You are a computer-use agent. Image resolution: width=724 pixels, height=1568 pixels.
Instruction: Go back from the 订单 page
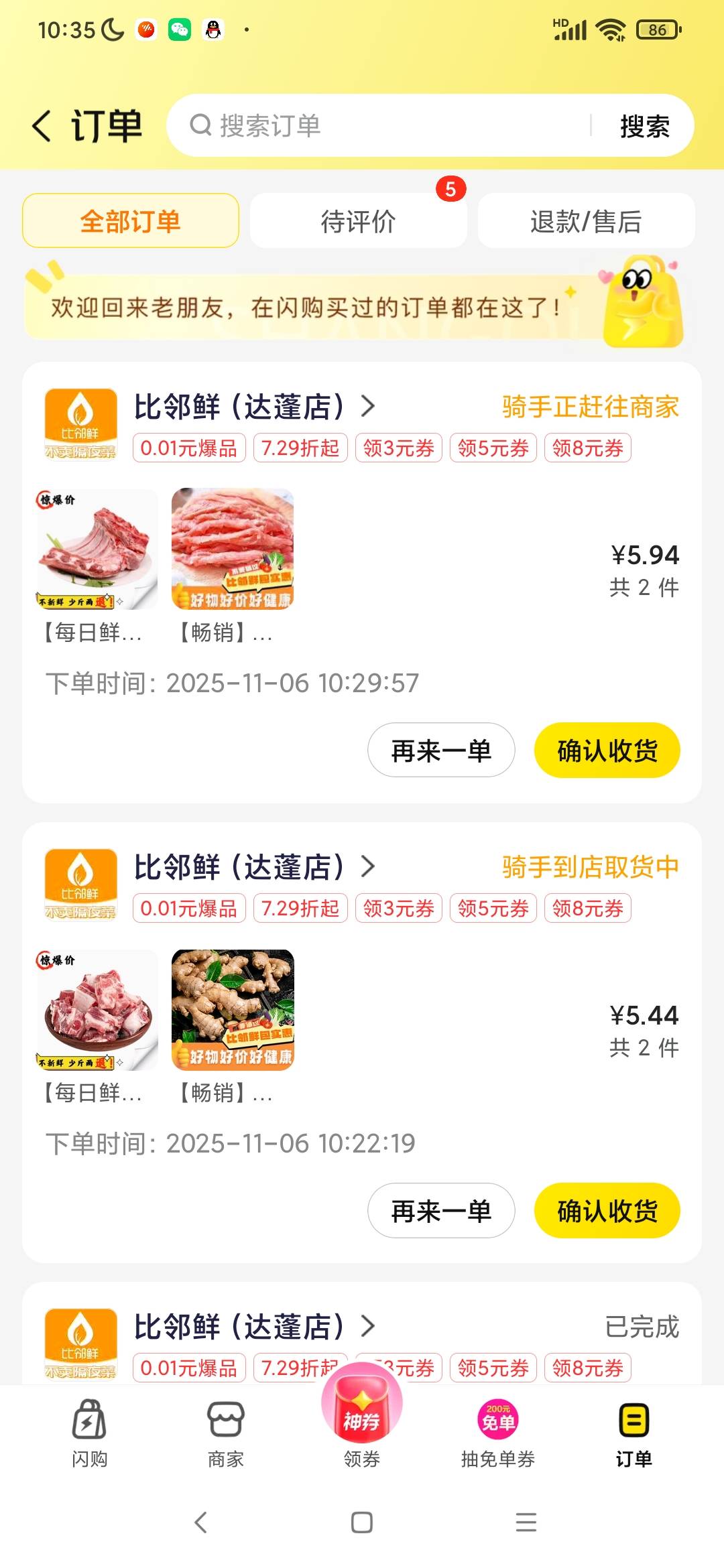(42, 126)
